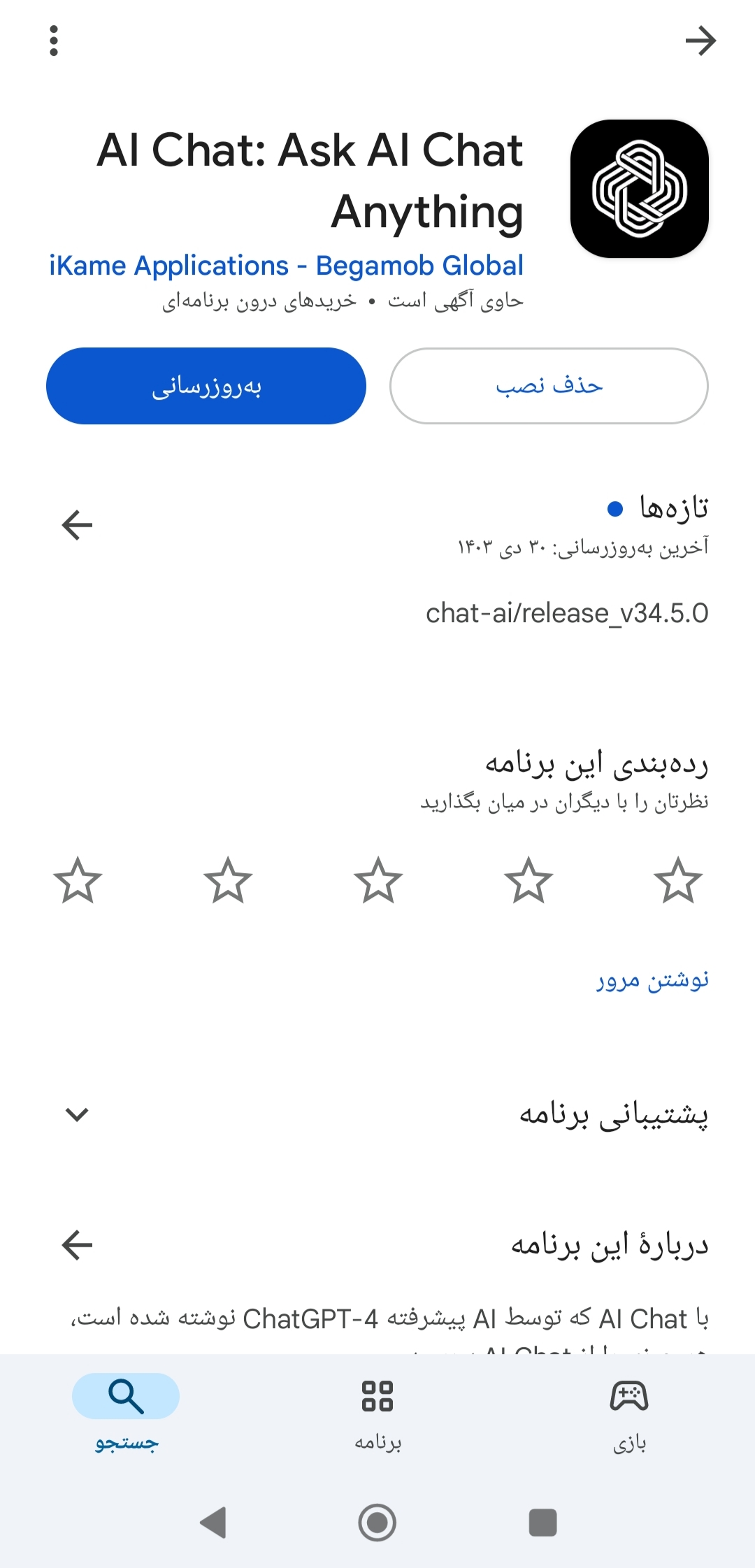This screenshot has width=755, height=1568.
Task: Expand پشتیبانی برنامه app support section
Action: point(77,1114)
